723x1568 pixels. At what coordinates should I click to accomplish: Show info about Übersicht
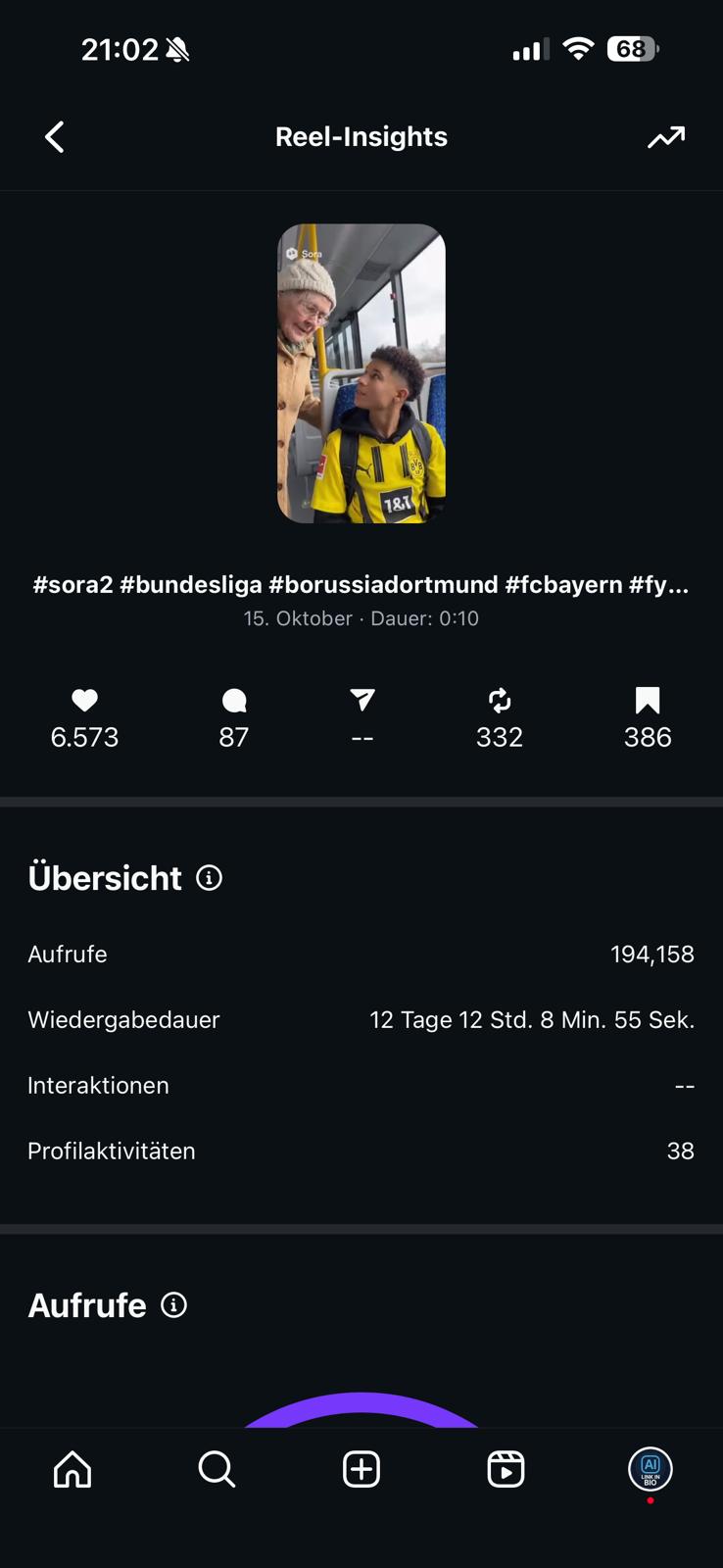pyautogui.click(x=209, y=877)
